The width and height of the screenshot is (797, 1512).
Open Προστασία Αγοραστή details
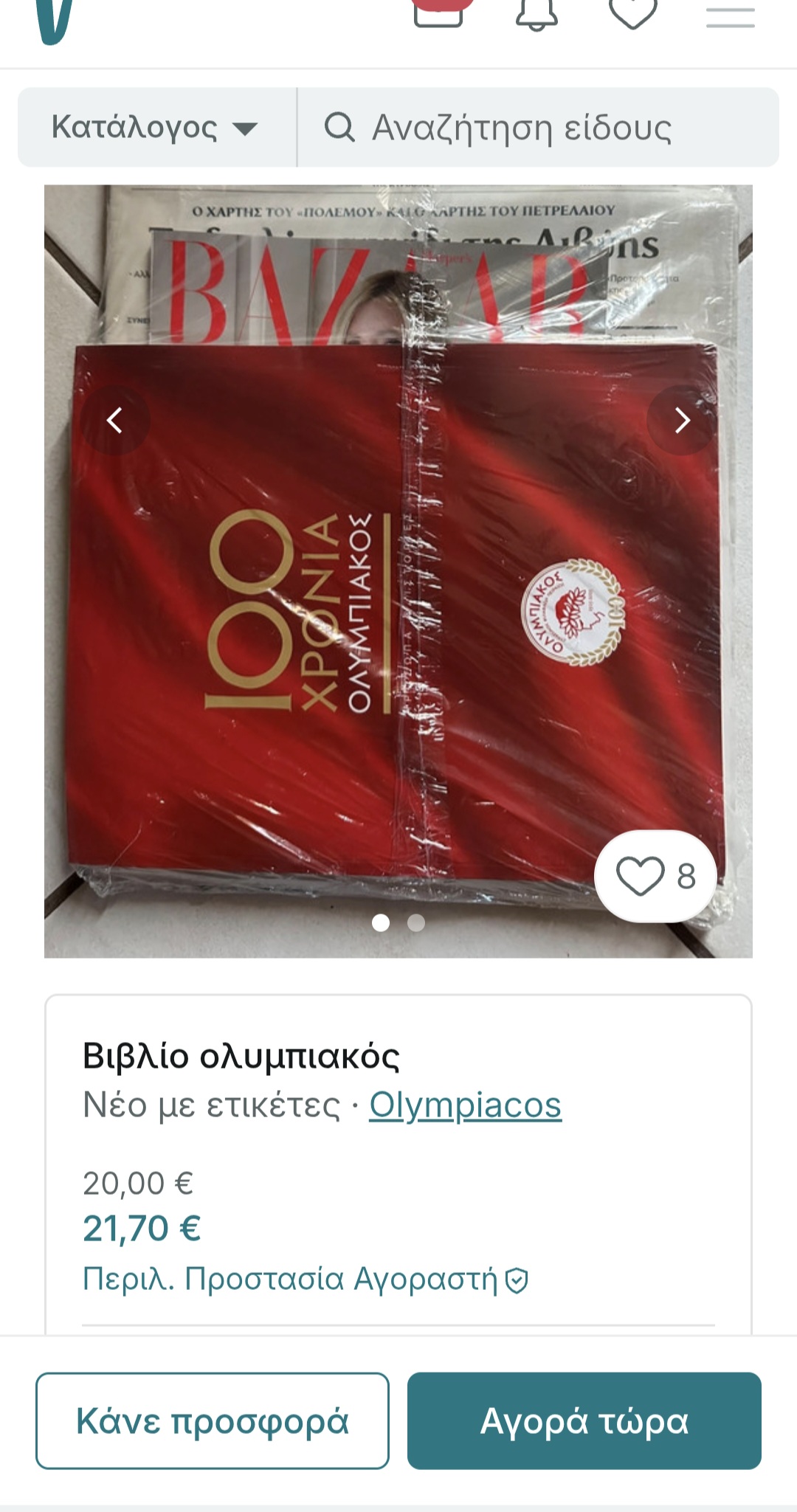(x=305, y=1279)
